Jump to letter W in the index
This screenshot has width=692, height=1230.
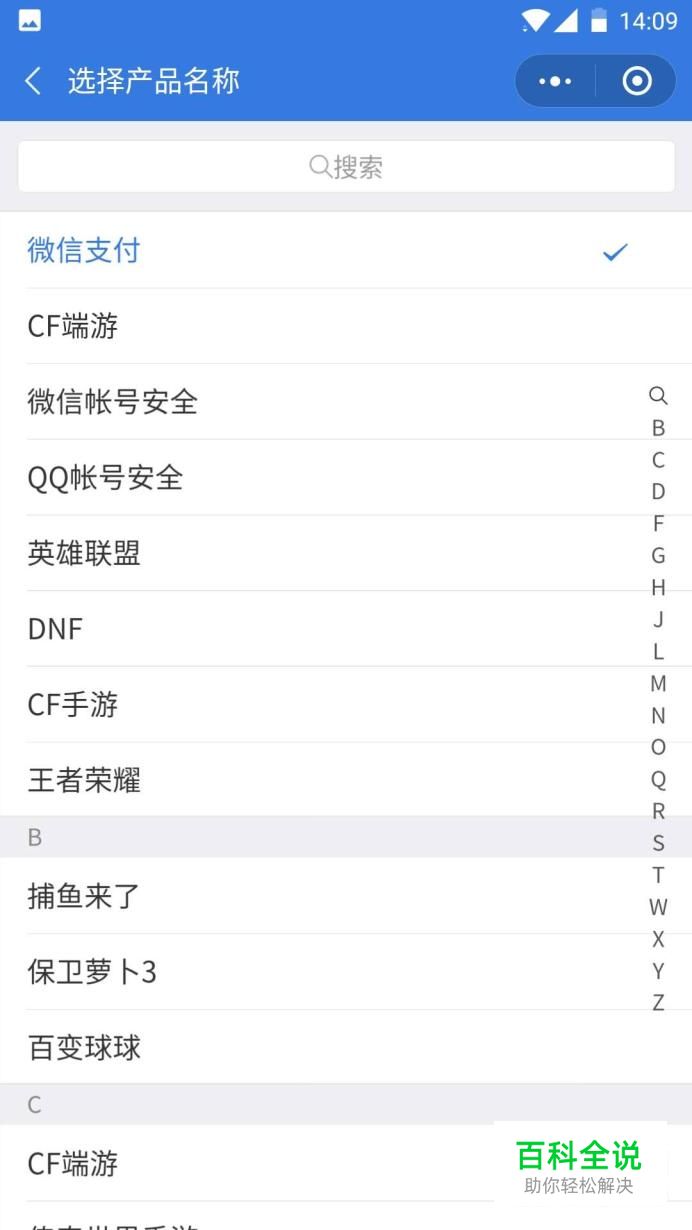[x=658, y=907]
